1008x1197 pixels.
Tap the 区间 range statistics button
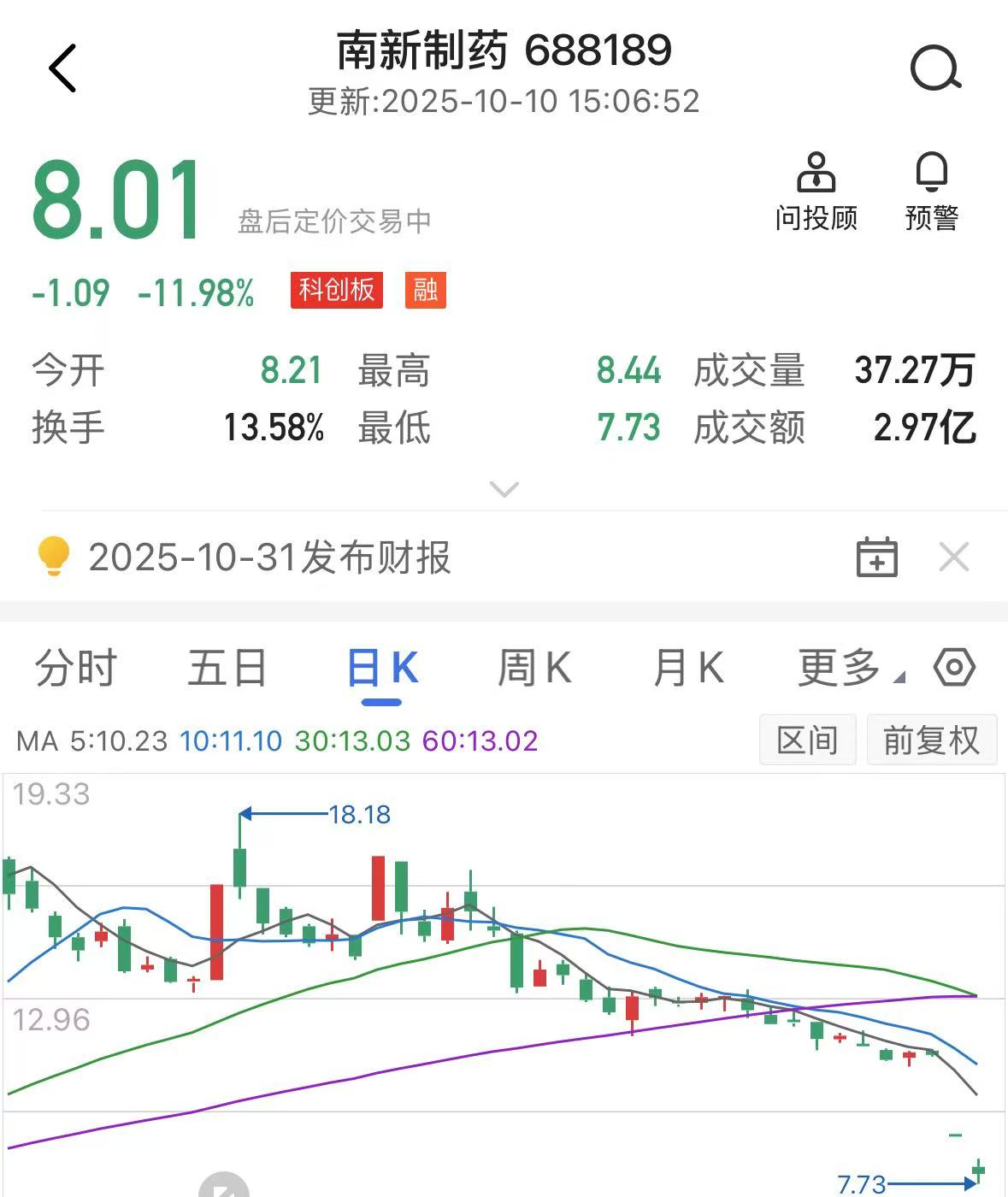click(807, 740)
